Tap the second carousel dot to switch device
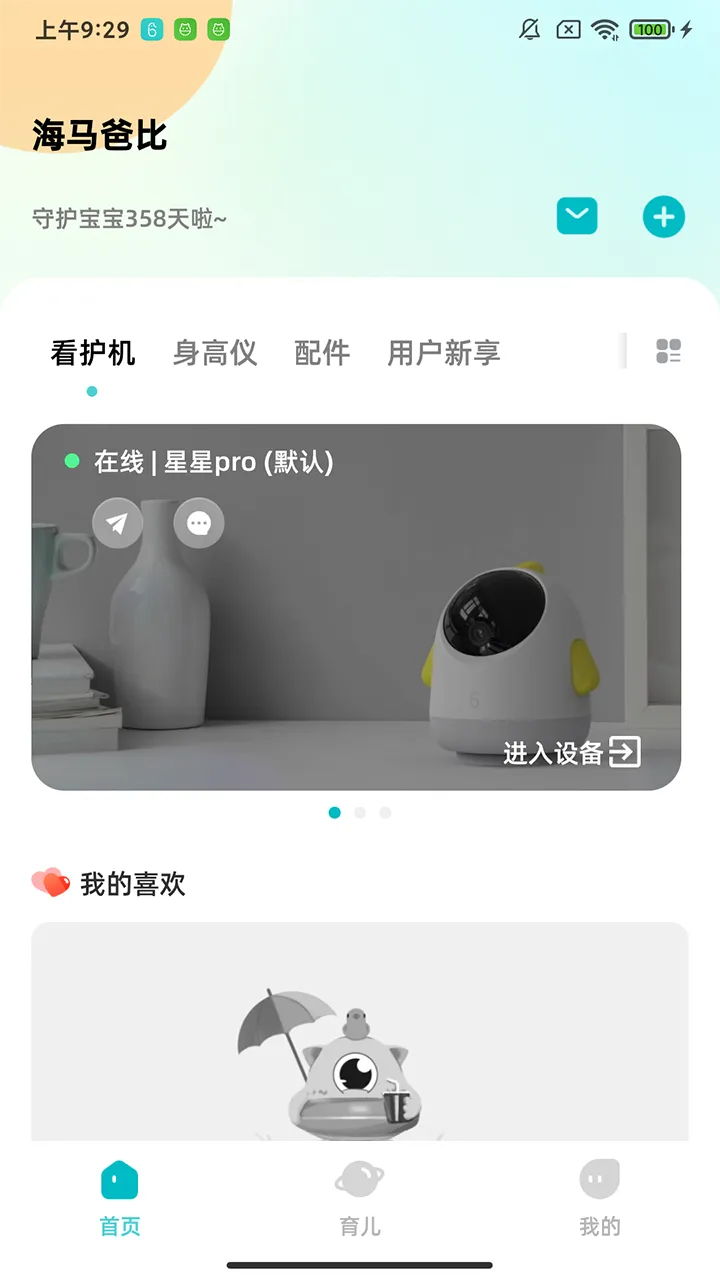Screen dimensions: 720x1280 click(360, 813)
